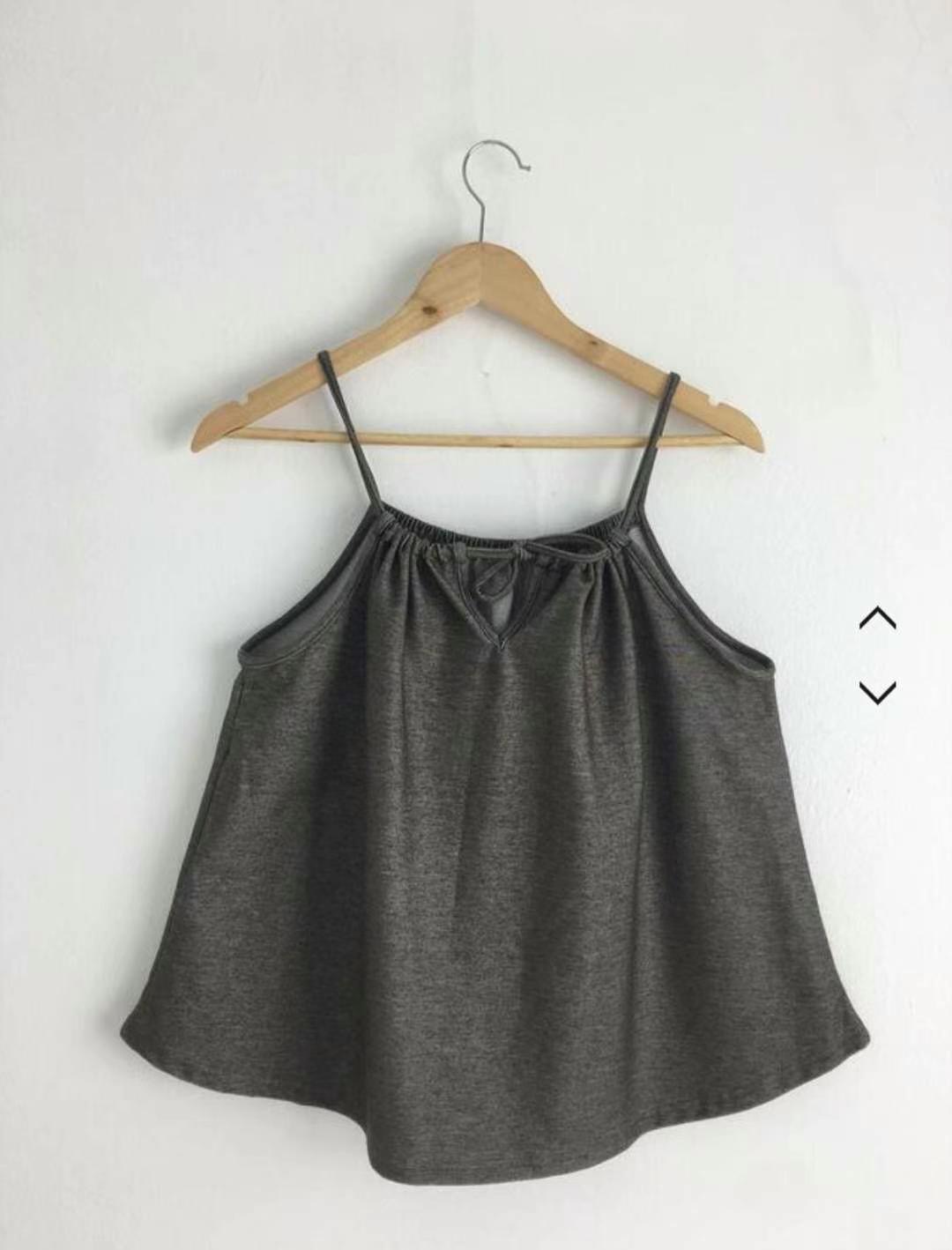Show the previous product photo with up chevron
The height and width of the screenshot is (1250, 952).
(877, 620)
